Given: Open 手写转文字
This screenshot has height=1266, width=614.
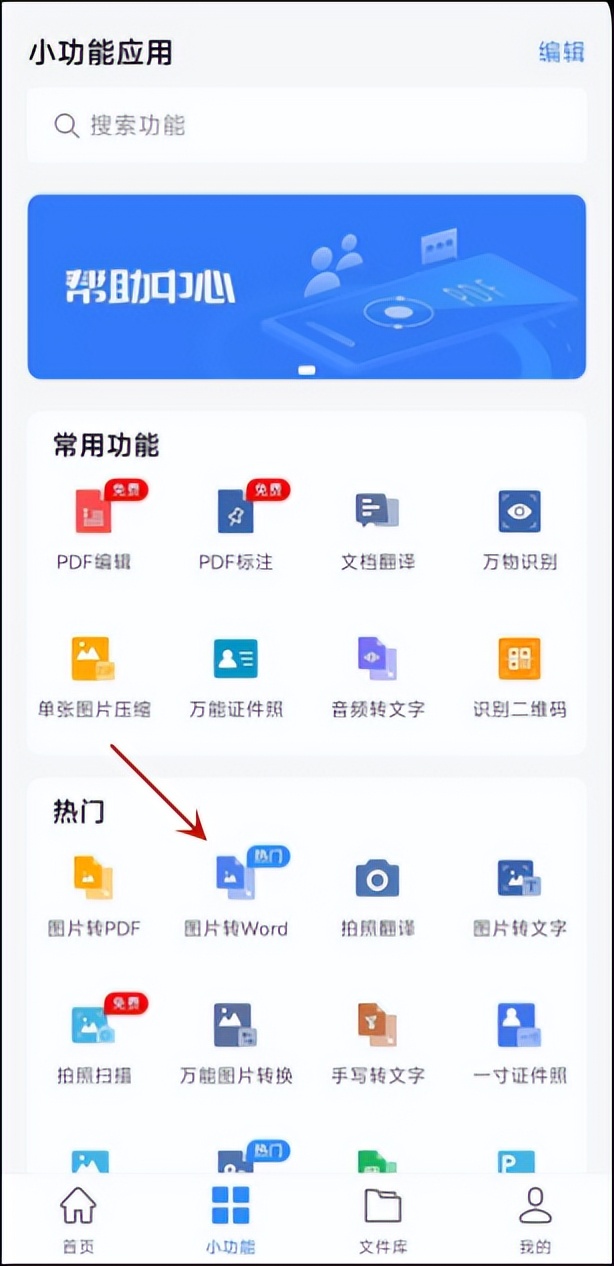Looking at the screenshot, I should pos(378,1043).
